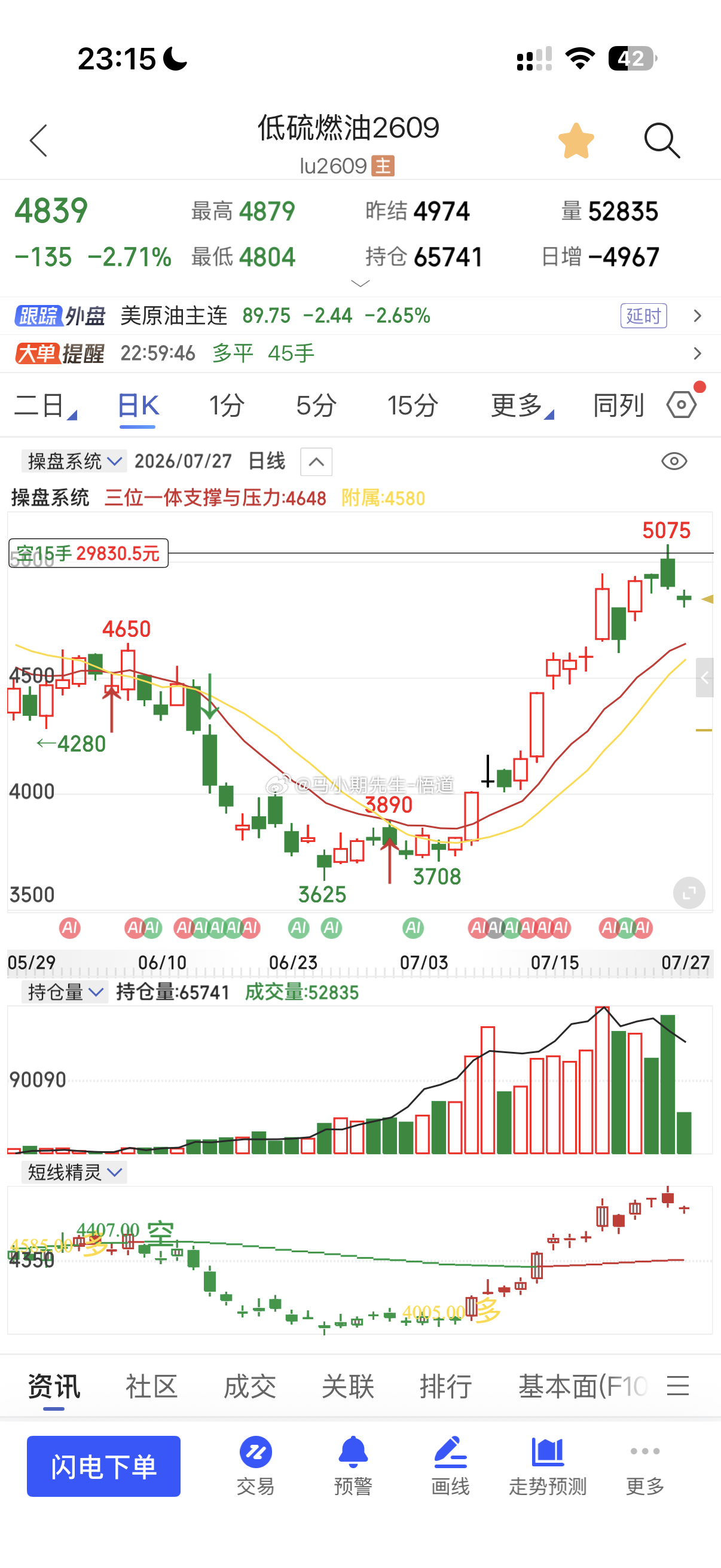
Task: Open the 持仓量 indicator dropdown
Action: tap(65, 992)
